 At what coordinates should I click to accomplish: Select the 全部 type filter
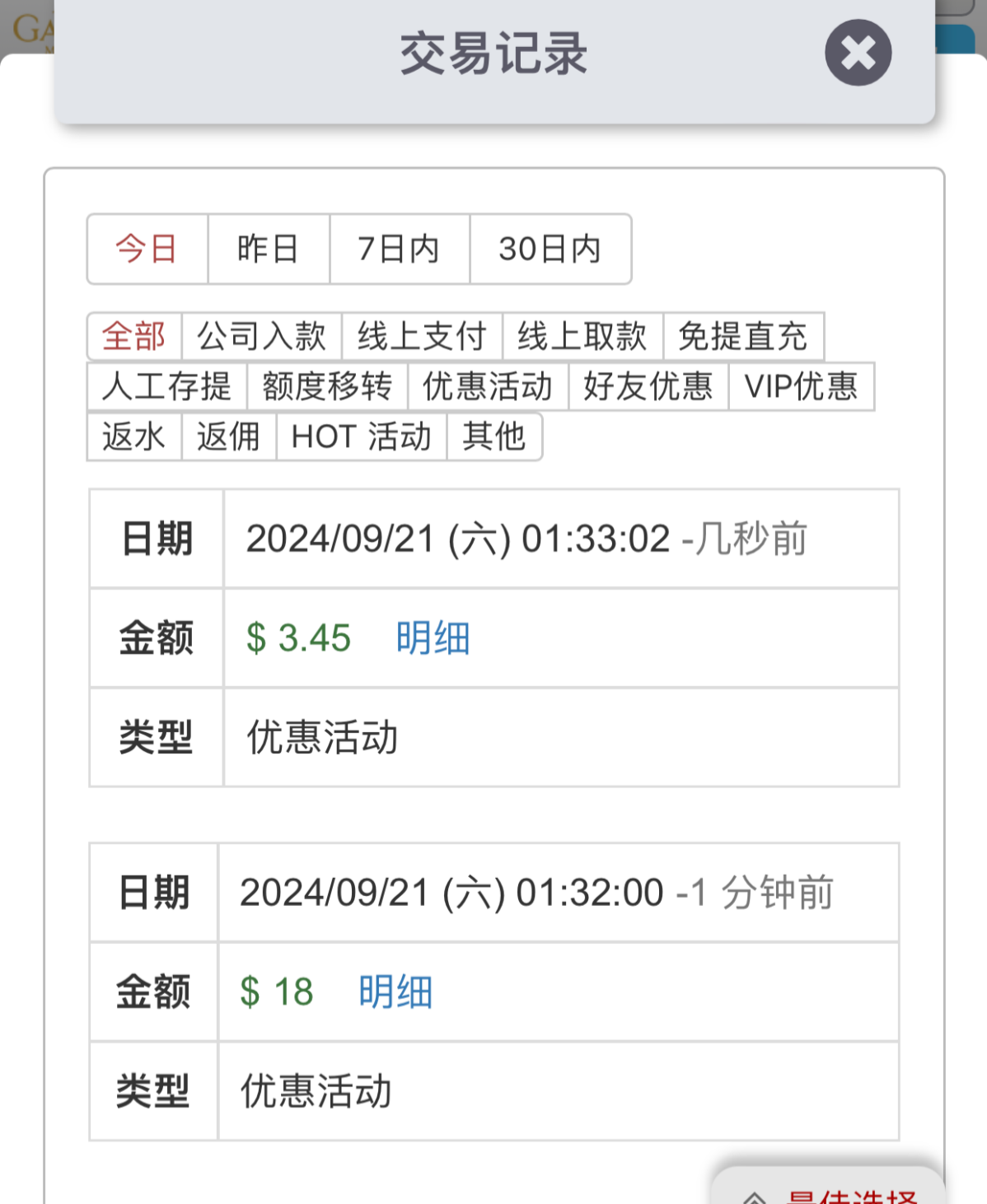[133, 337]
